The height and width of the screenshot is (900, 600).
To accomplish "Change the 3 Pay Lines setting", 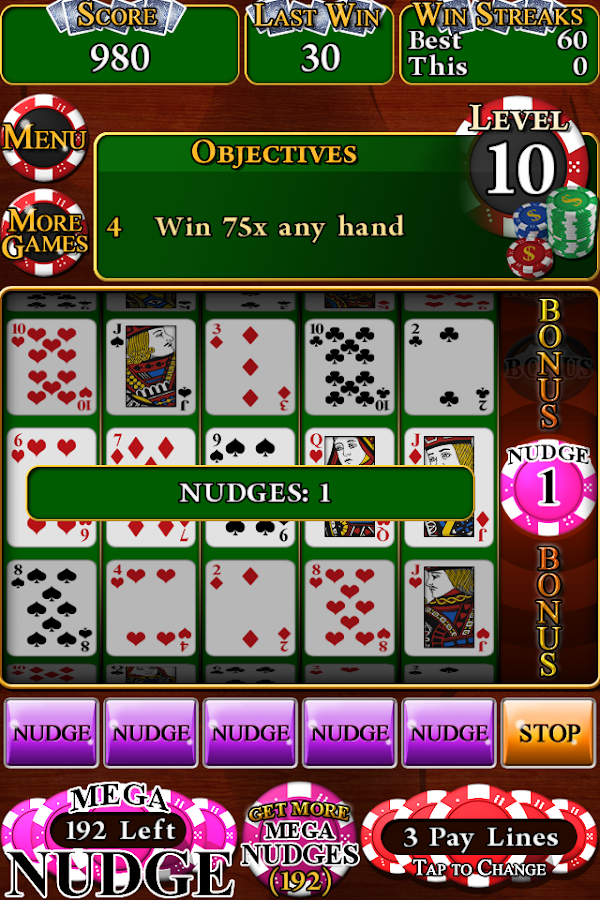I will (480, 843).
